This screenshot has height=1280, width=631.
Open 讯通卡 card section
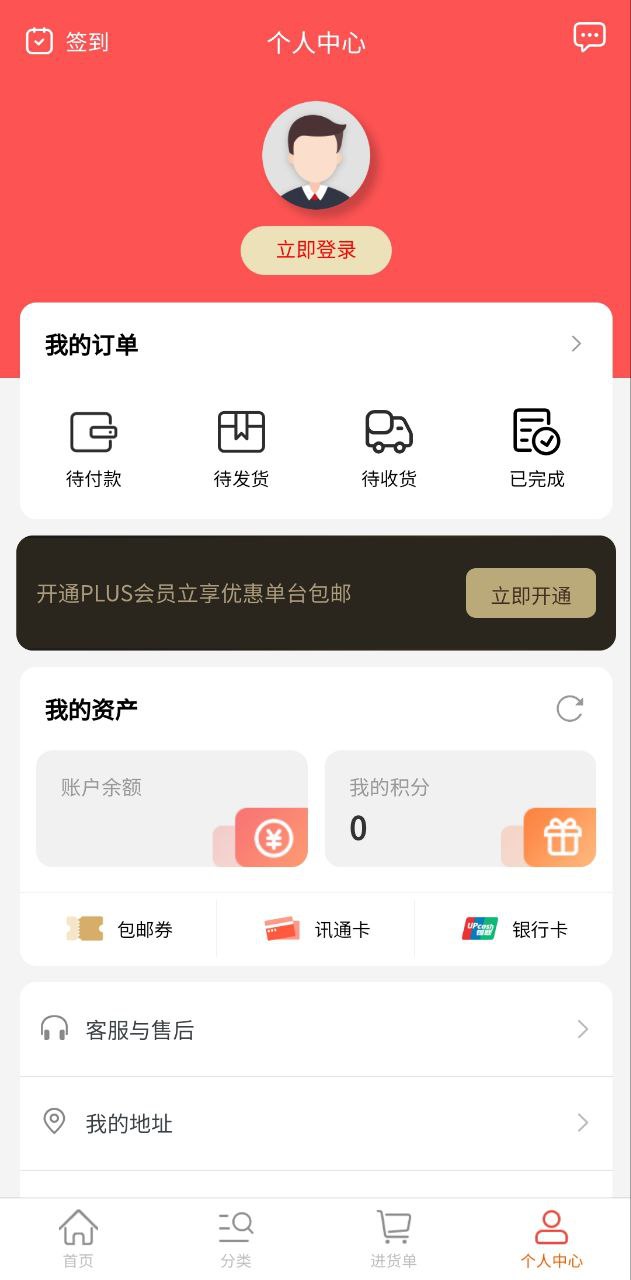[x=316, y=929]
